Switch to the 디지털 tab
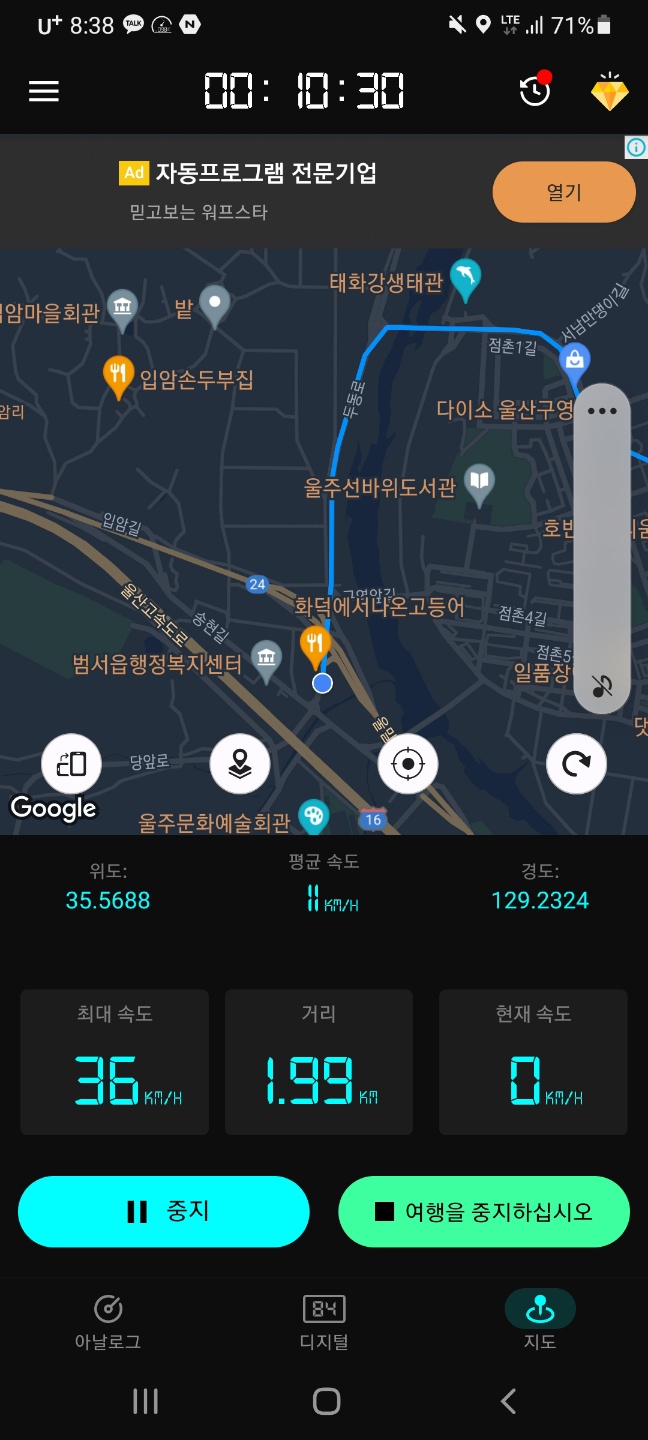648x1440 pixels. (324, 1320)
